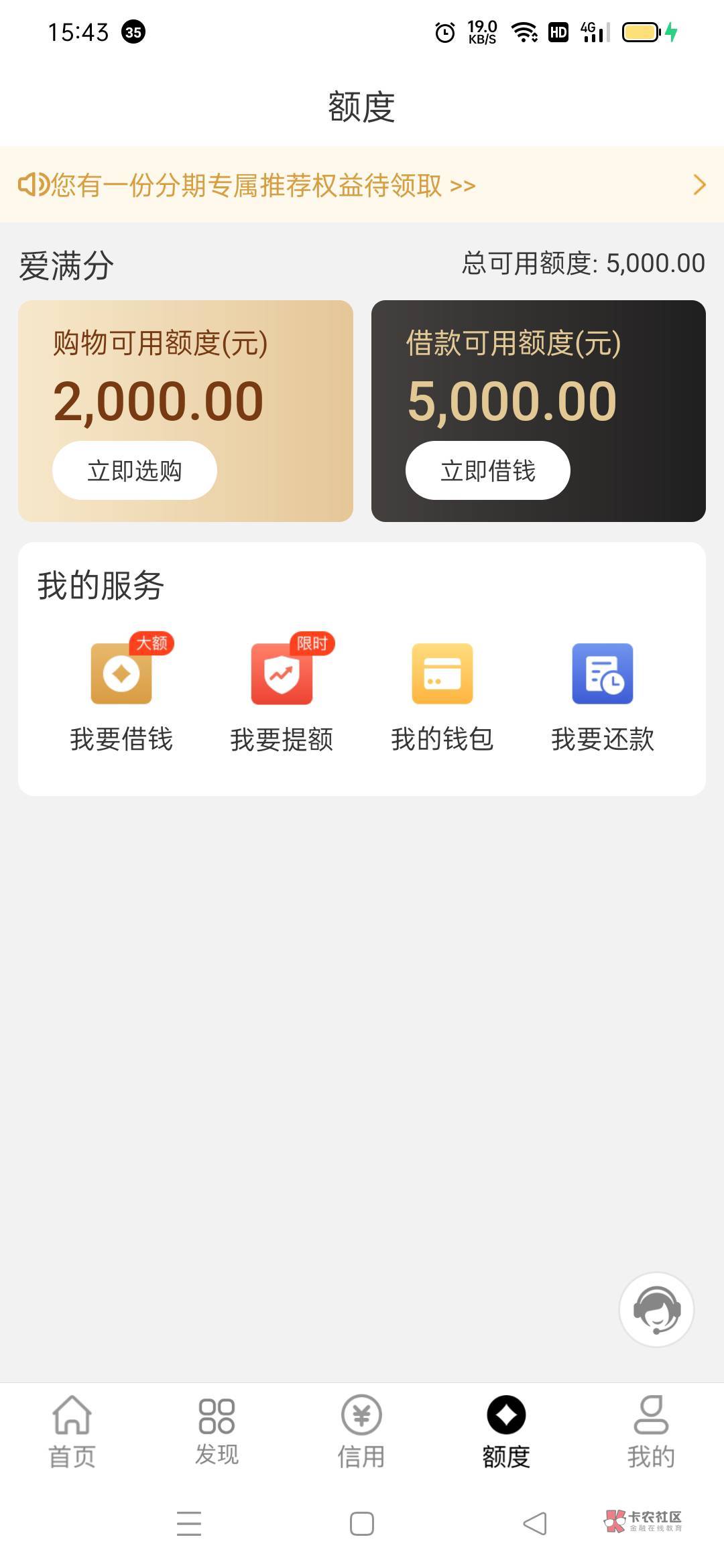Open 我的钱包 service
This screenshot has width=724, height=1568.
(442, 694)
